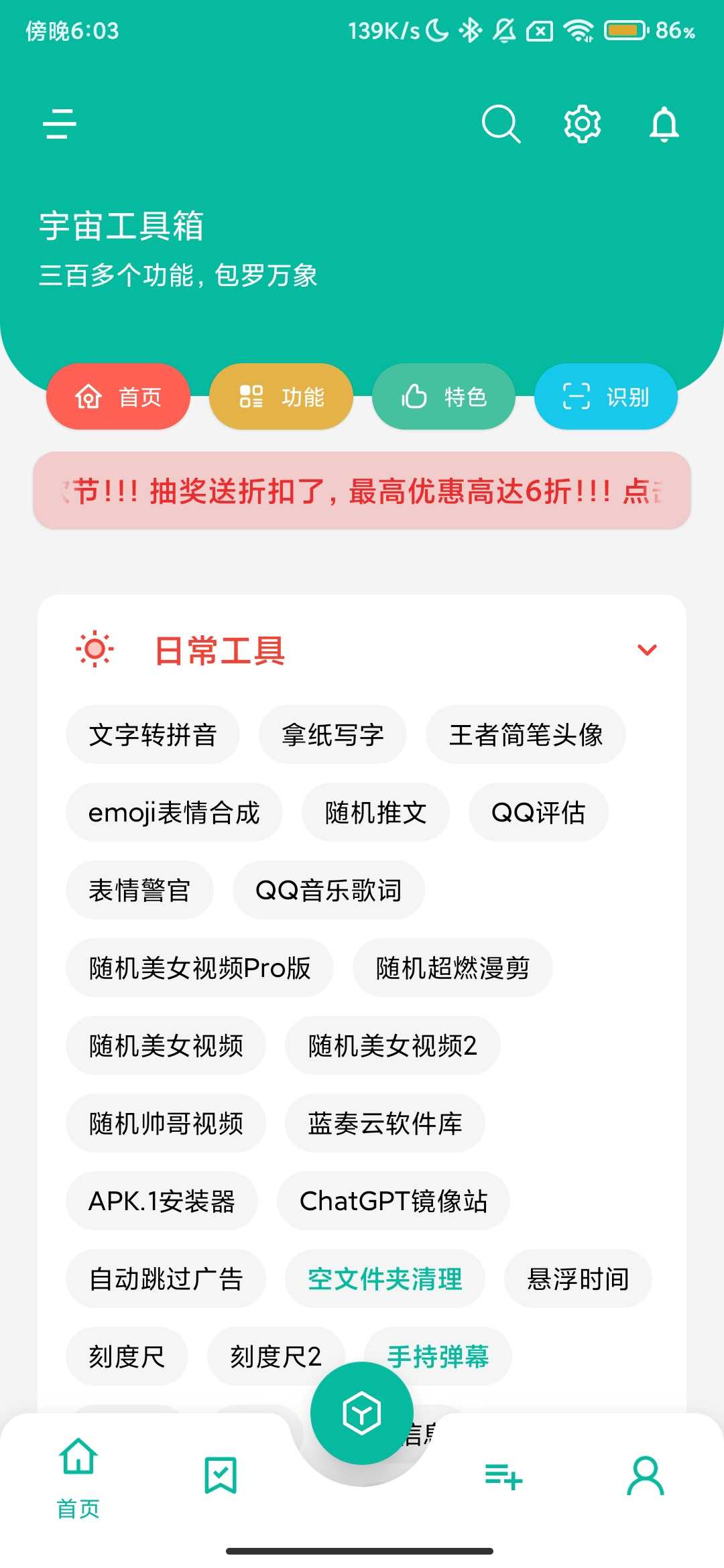Image resolution: width=724 pixels, height=1568 pixels.
Task: Launch ChatGPT镜像站
Action: 394,1201
